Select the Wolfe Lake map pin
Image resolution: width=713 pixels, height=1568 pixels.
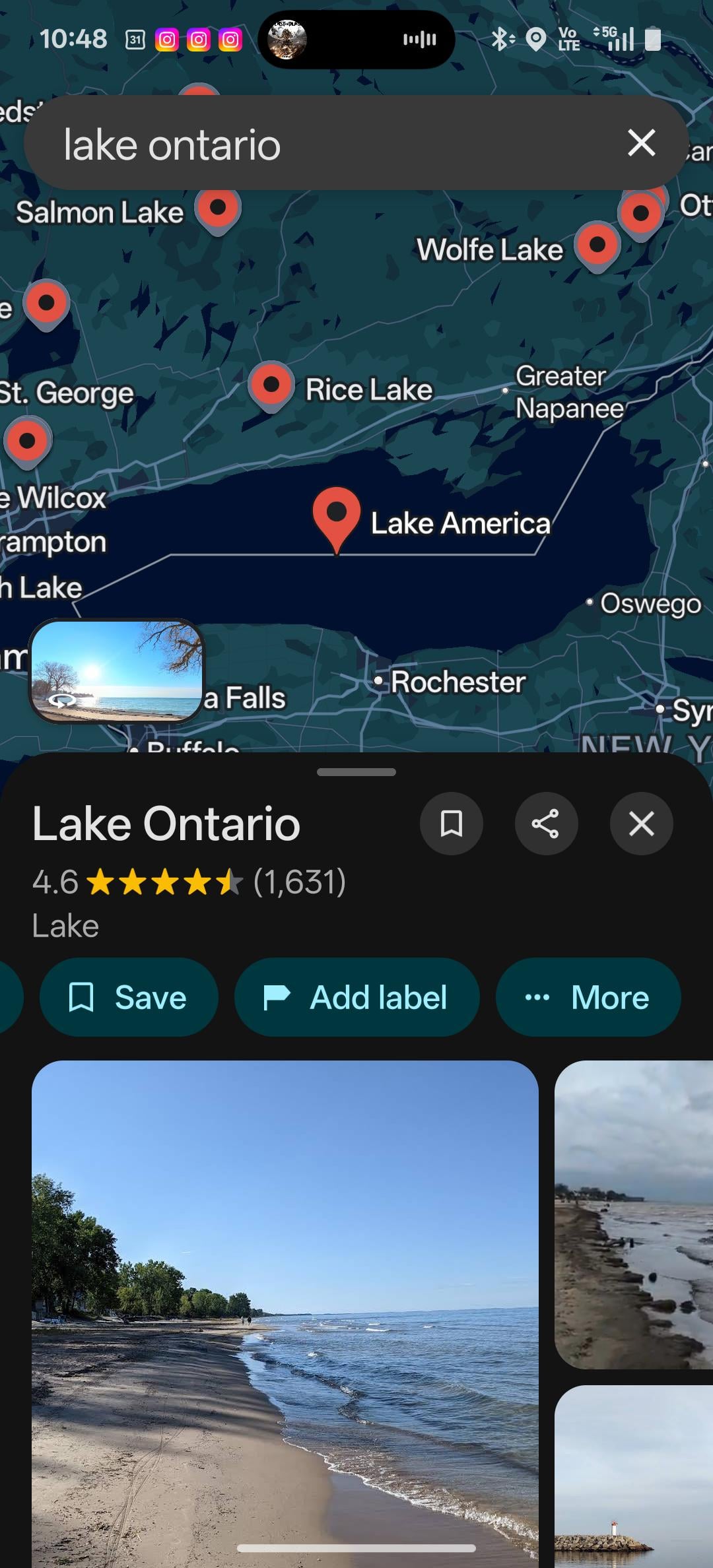click(597, 245)
